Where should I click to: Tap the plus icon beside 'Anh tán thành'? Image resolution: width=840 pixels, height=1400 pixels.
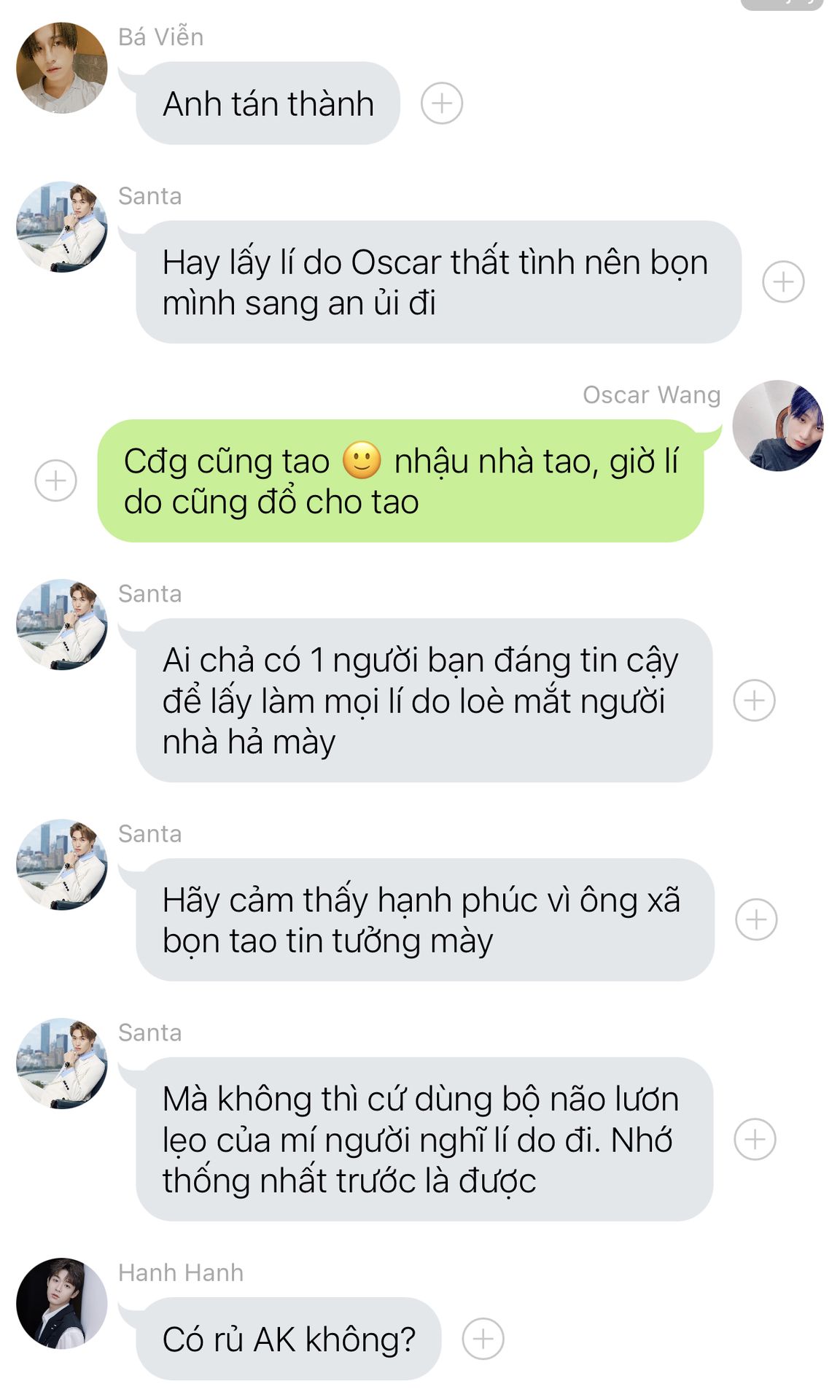441,104
